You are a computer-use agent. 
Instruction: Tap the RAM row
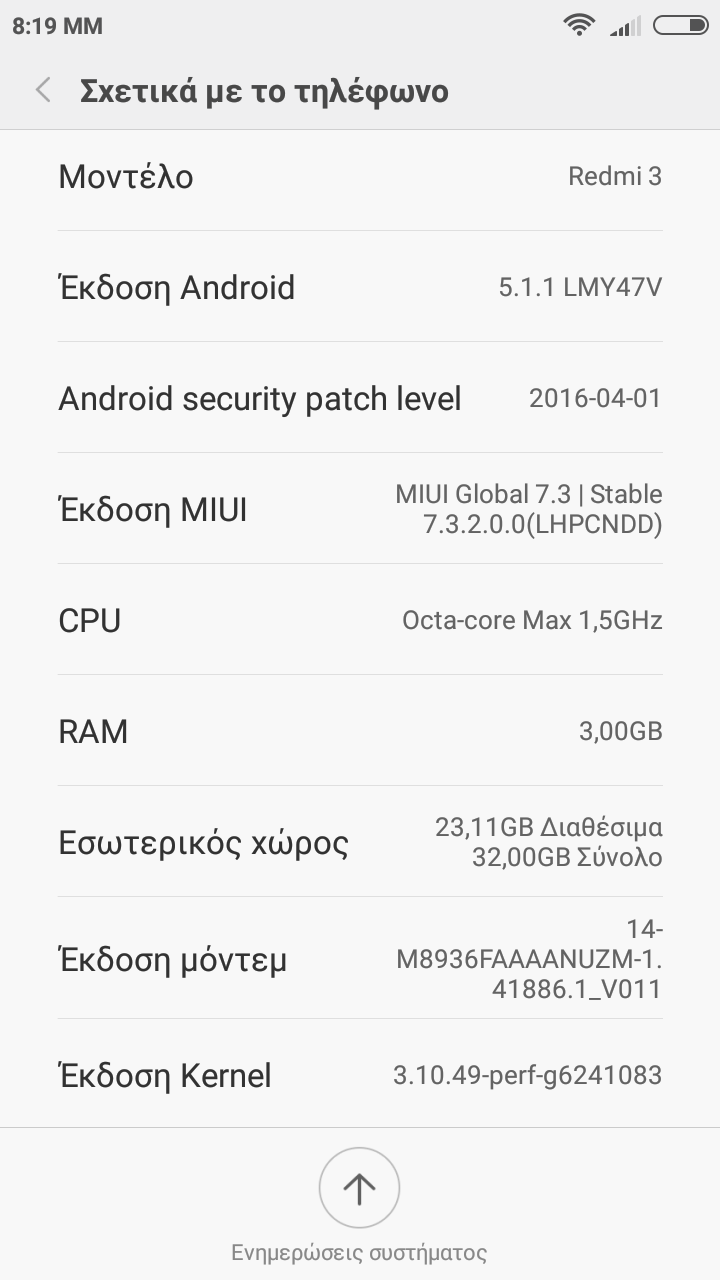coord(360,731)
